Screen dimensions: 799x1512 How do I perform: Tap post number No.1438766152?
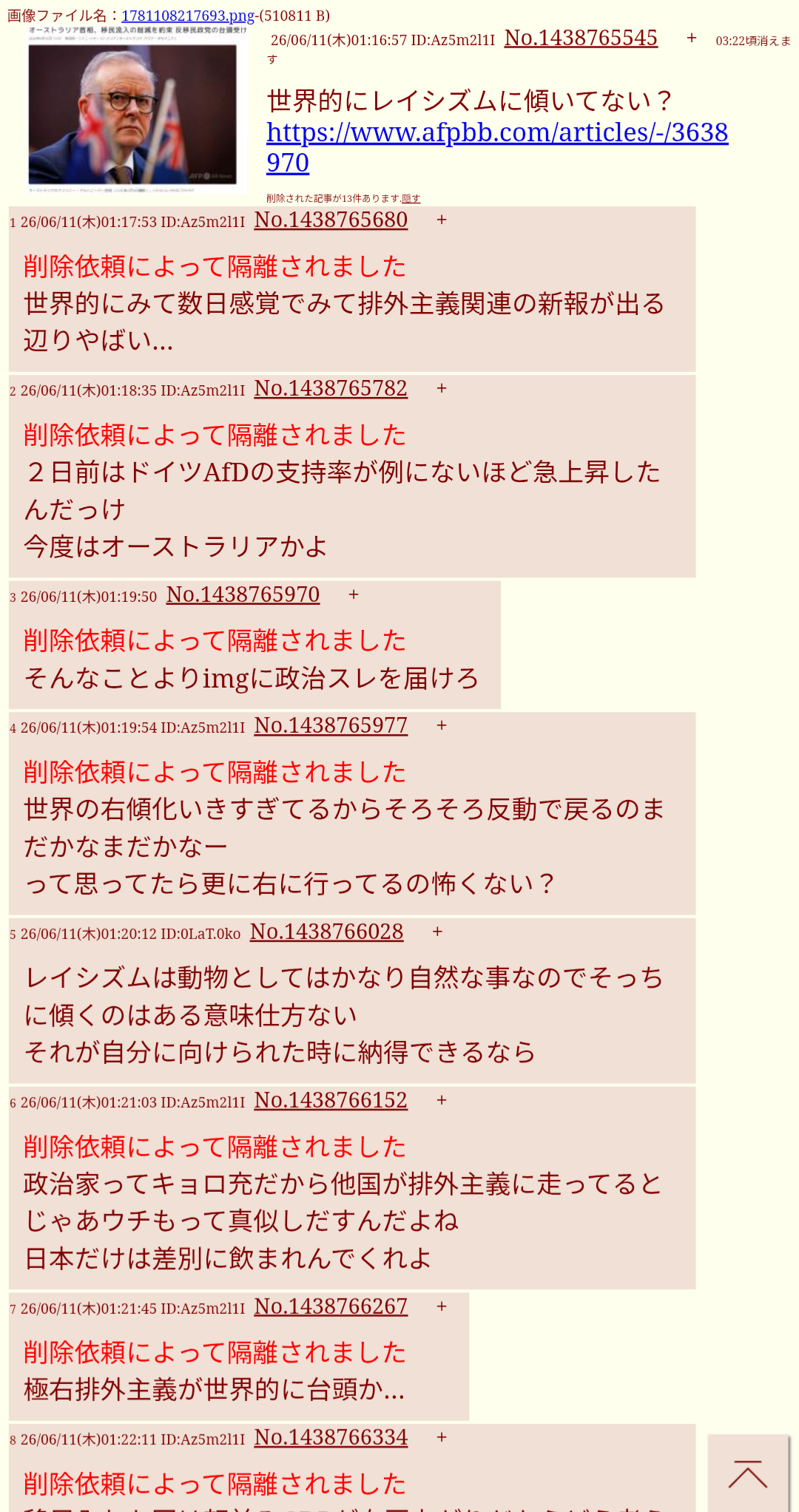331,1101
